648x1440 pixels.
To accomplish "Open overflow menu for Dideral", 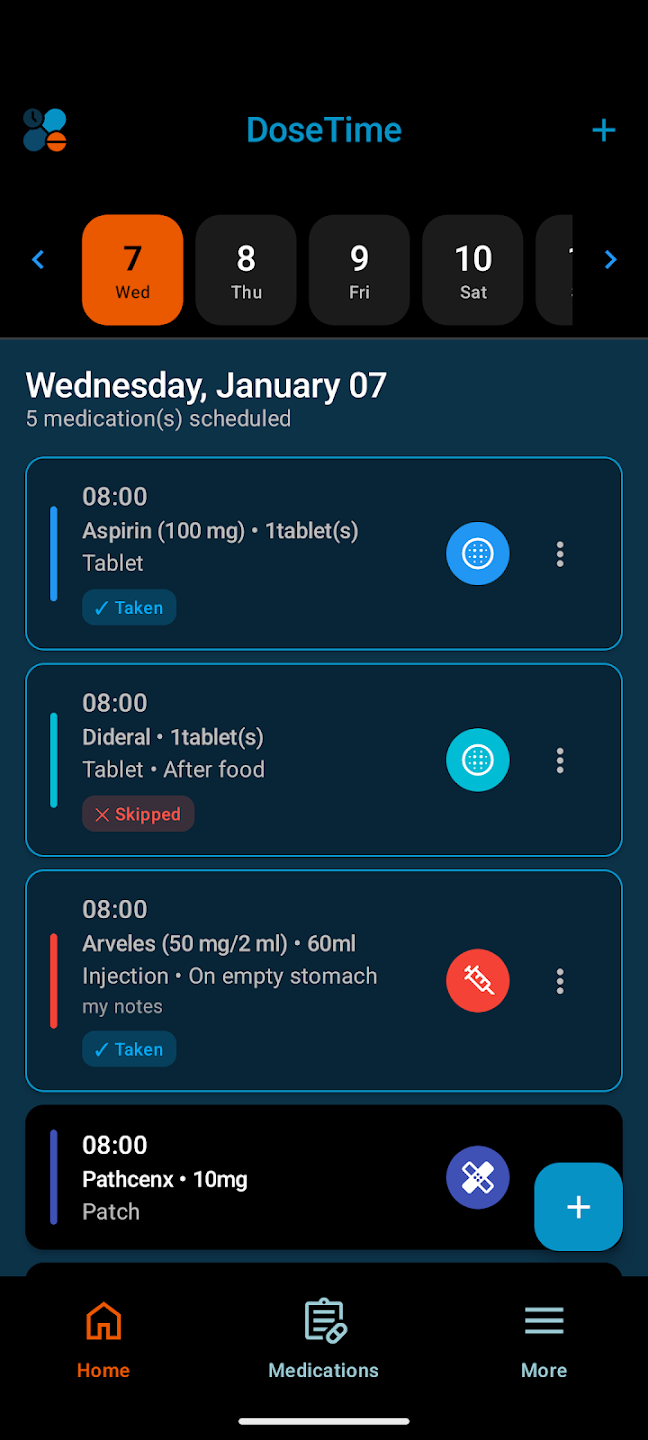I will (x=560, y=761).
